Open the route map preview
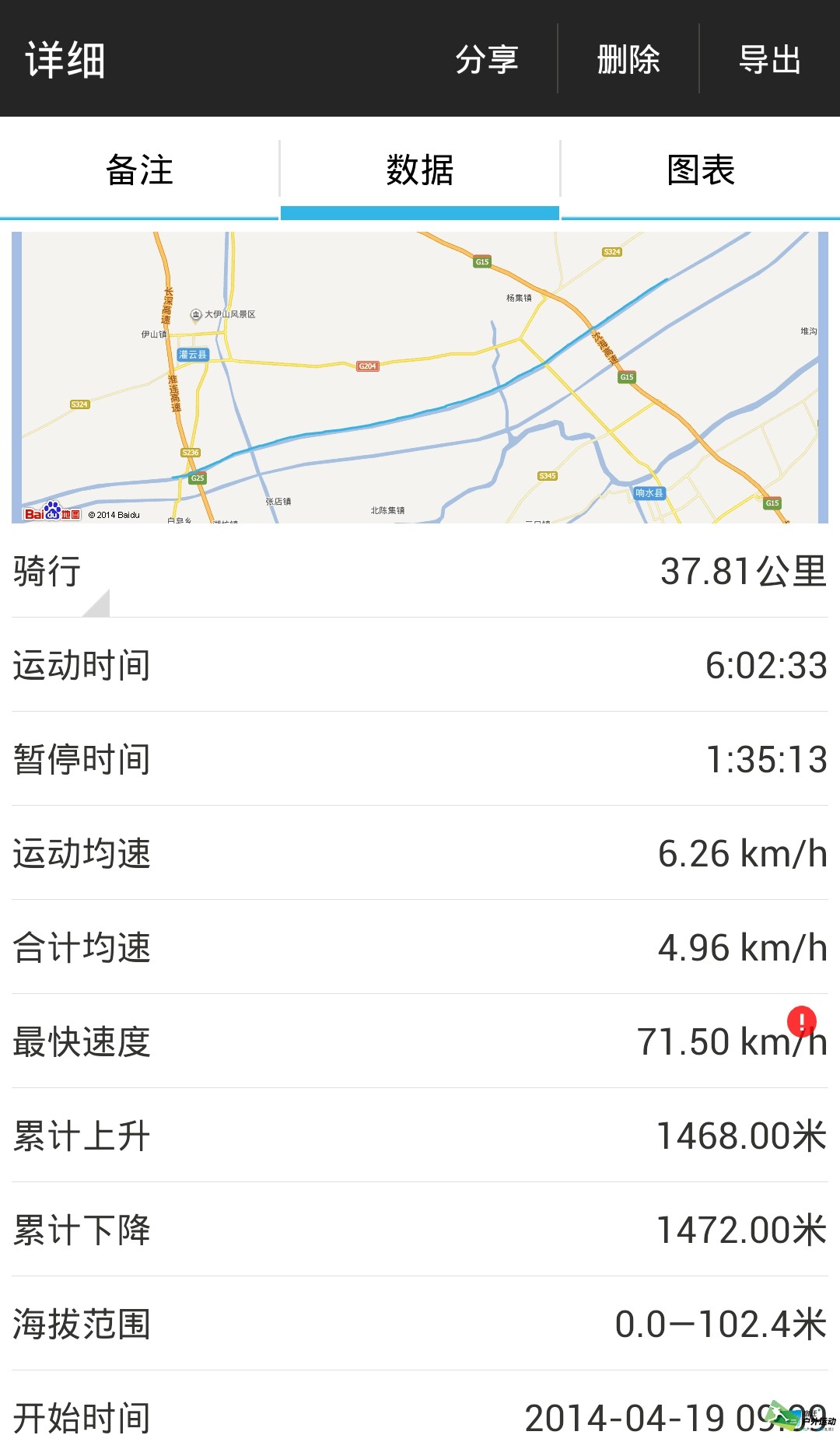 420,377
